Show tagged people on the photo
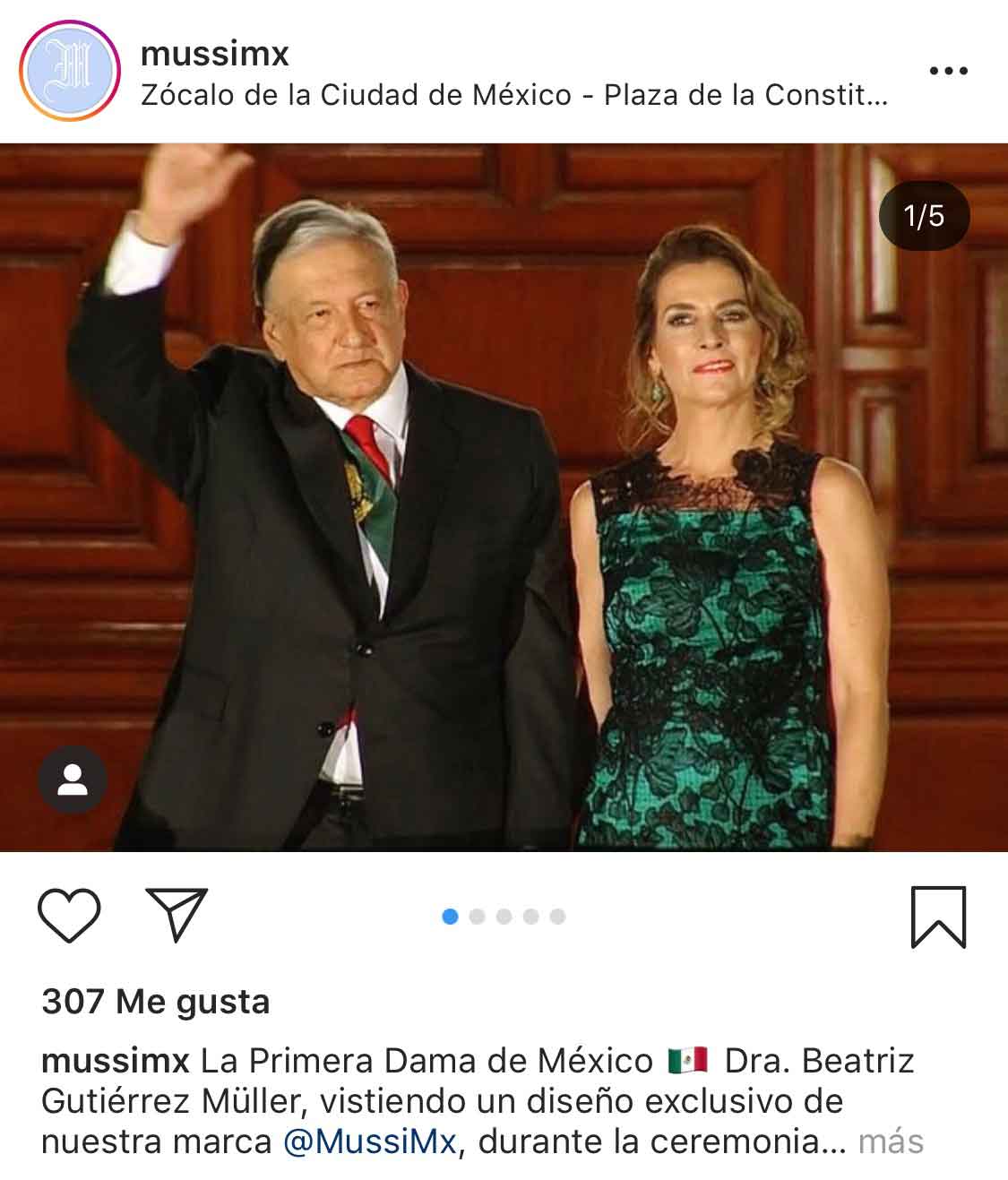This screenshot has height=1180, width=1008. pos(73,779)
